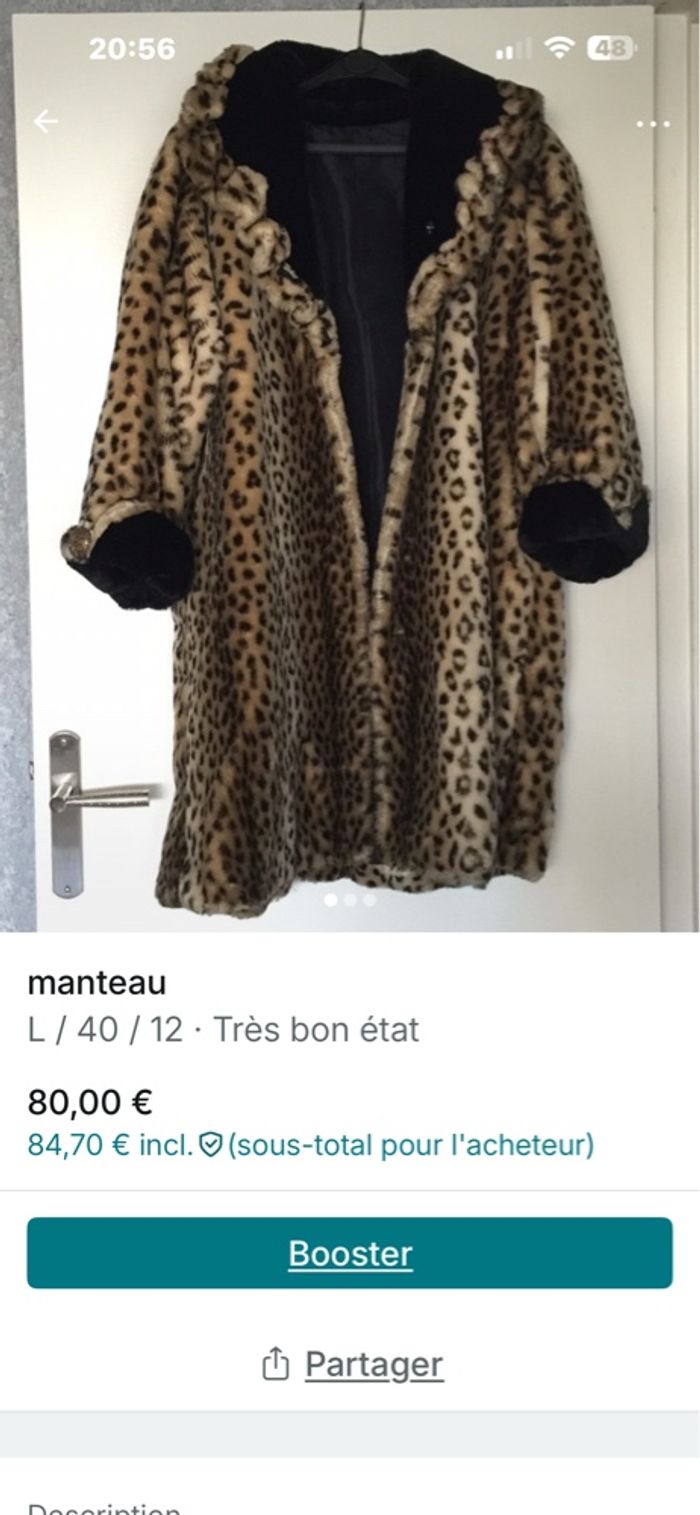Open the three-dot overflow menu
Viewport: 700px width, 1515px height.
pos(653,124)
